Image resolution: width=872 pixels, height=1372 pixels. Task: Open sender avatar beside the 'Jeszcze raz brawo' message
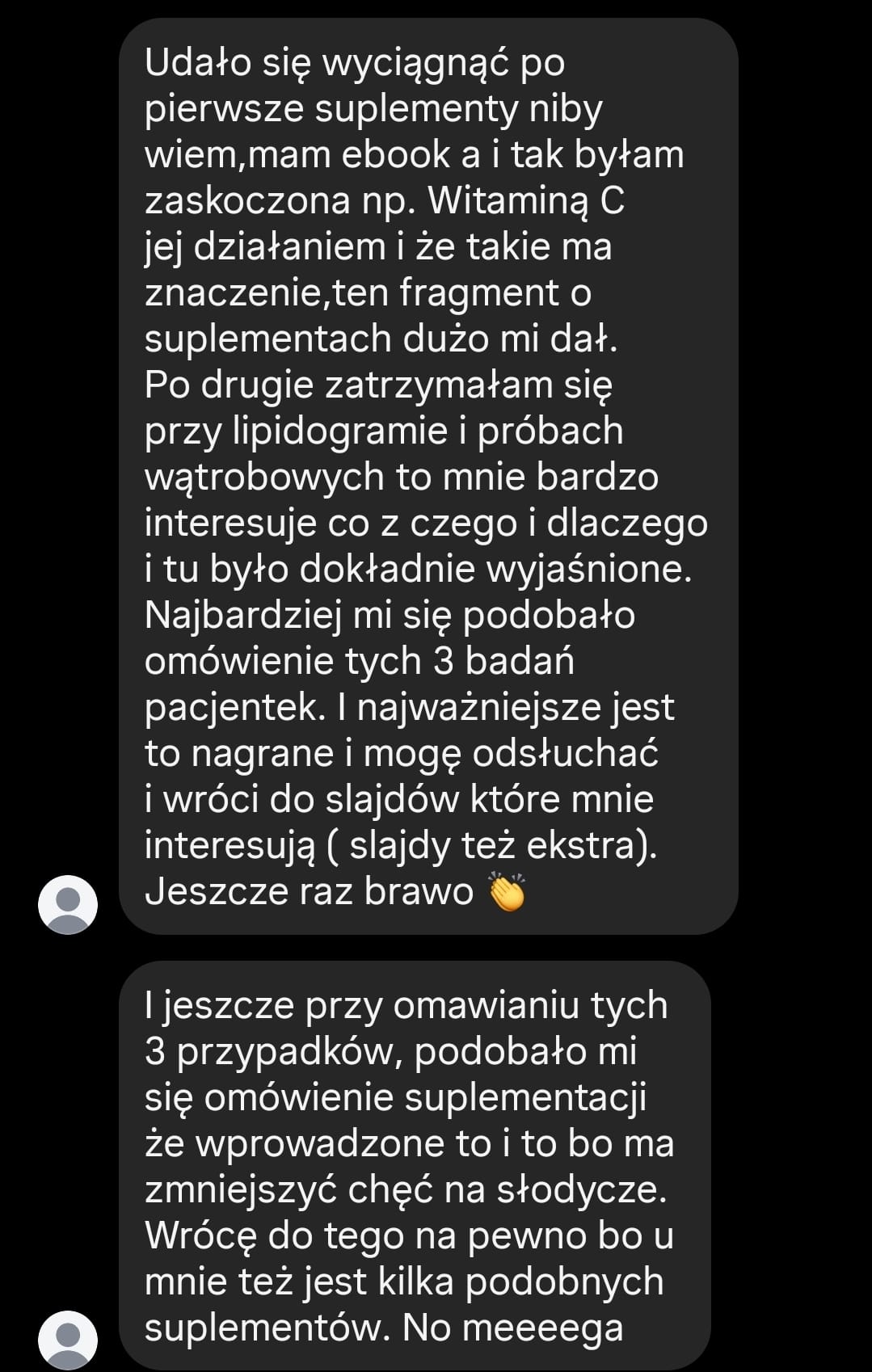[68, 904]
